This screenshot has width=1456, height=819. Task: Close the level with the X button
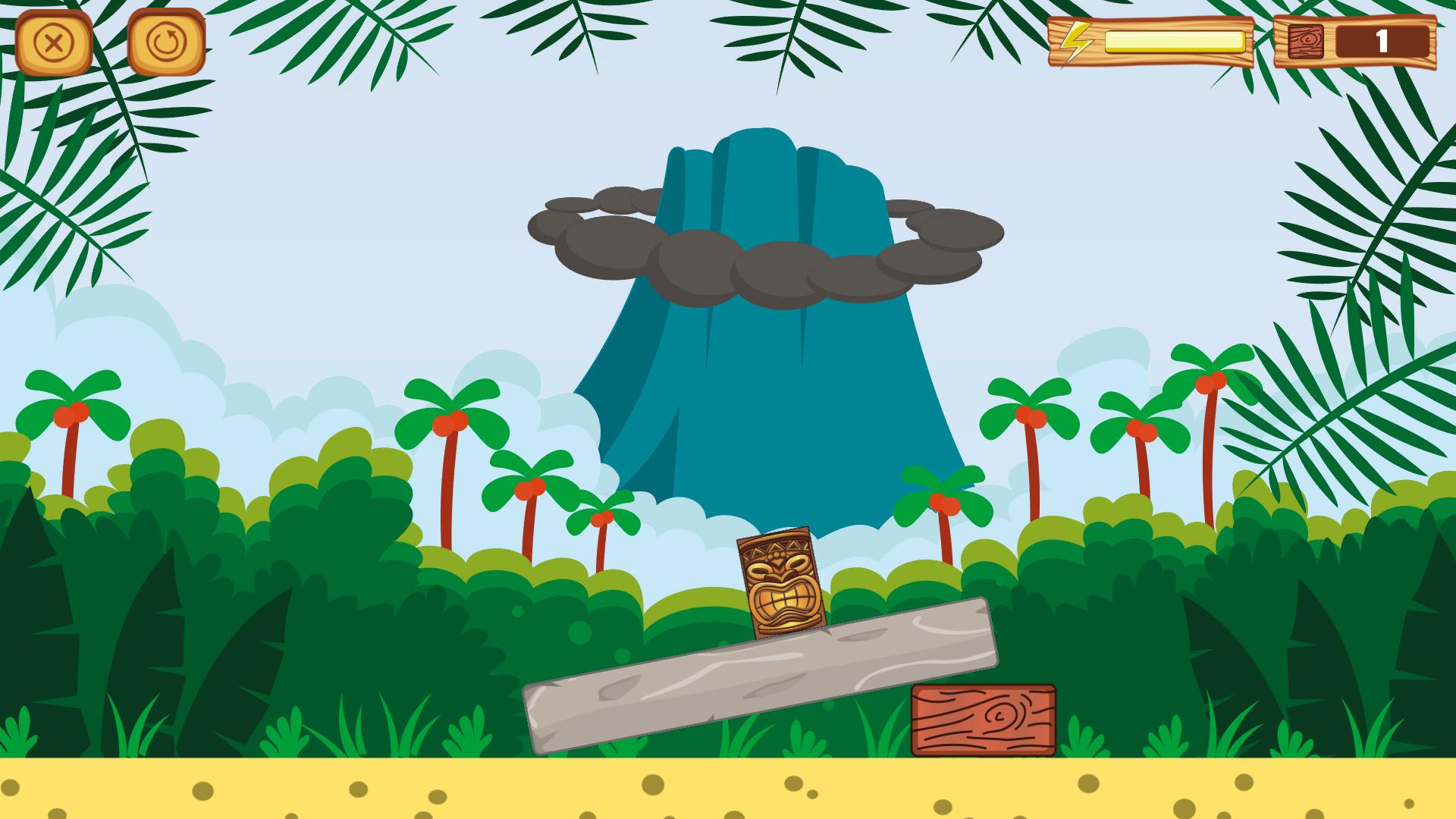pyautogui.click(x=53, y=42)
